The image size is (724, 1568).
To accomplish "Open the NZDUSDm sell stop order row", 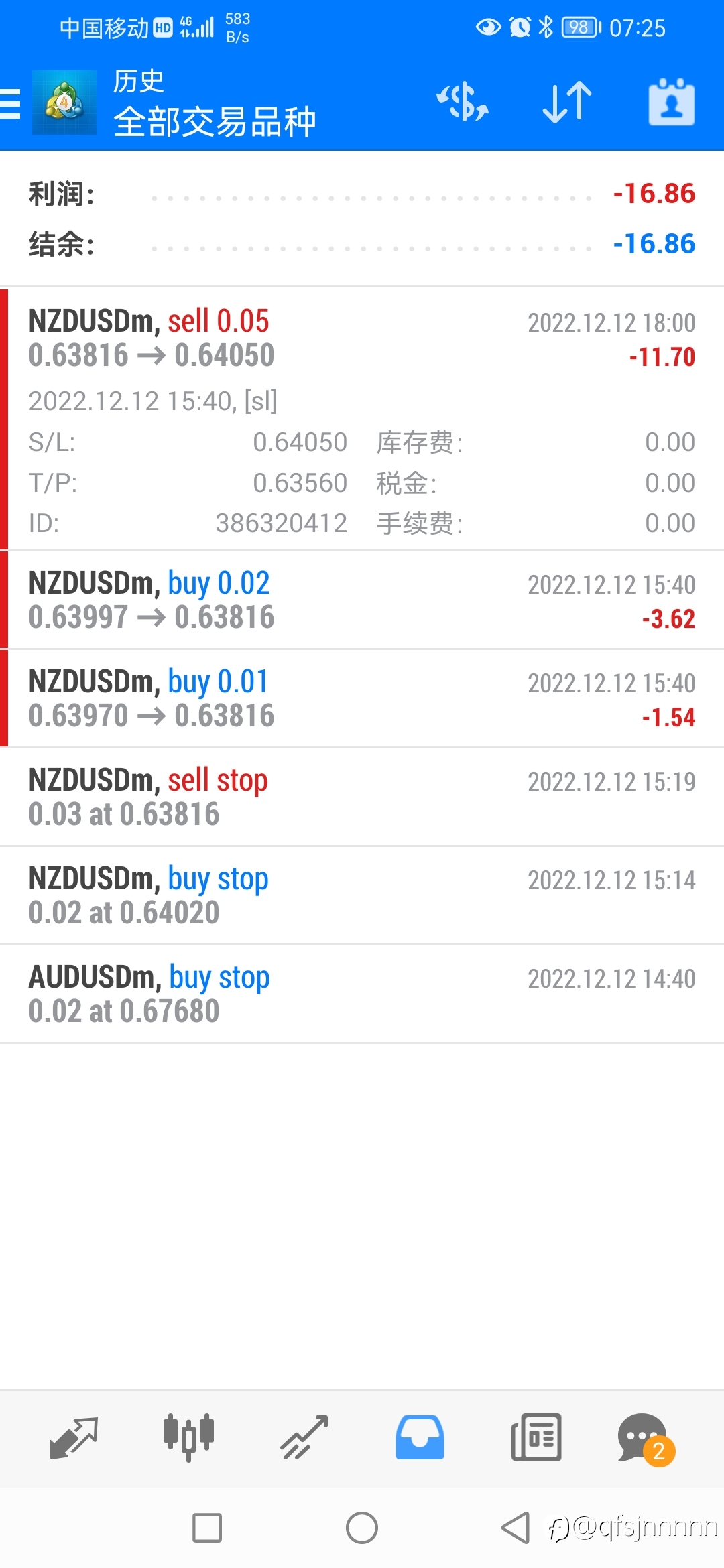I will pos(362,797).
